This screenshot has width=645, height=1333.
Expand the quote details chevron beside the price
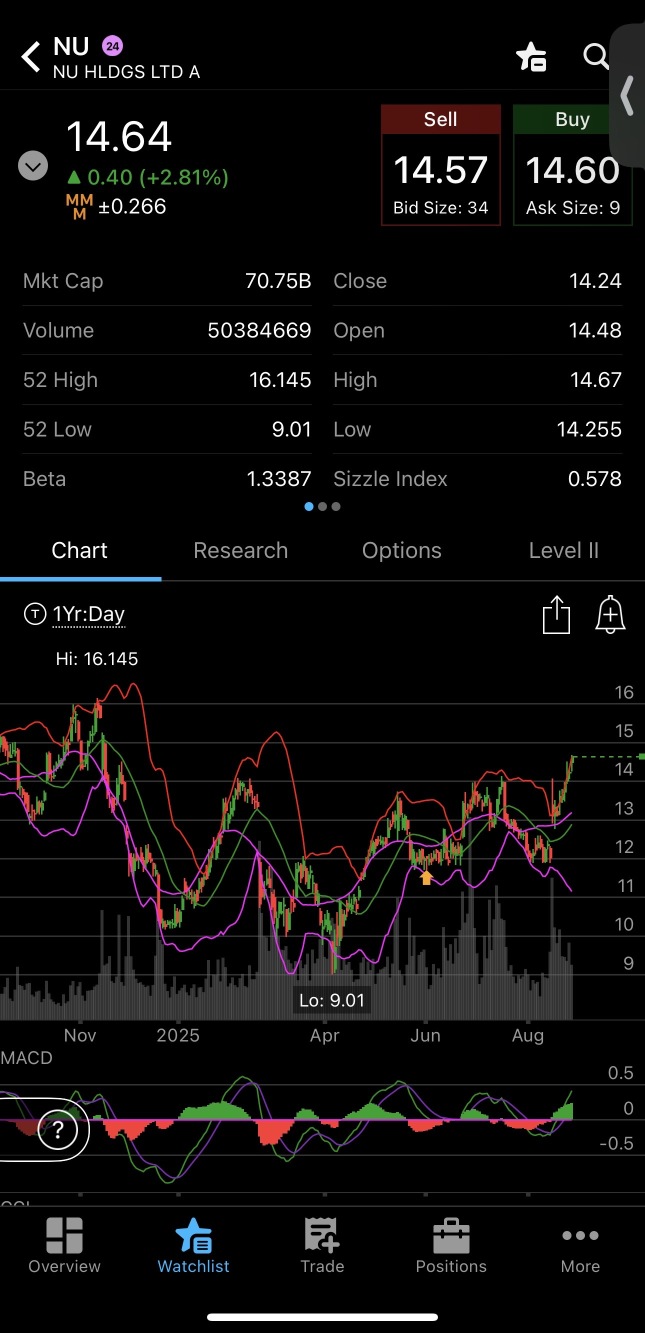click(x=33, y=165)
